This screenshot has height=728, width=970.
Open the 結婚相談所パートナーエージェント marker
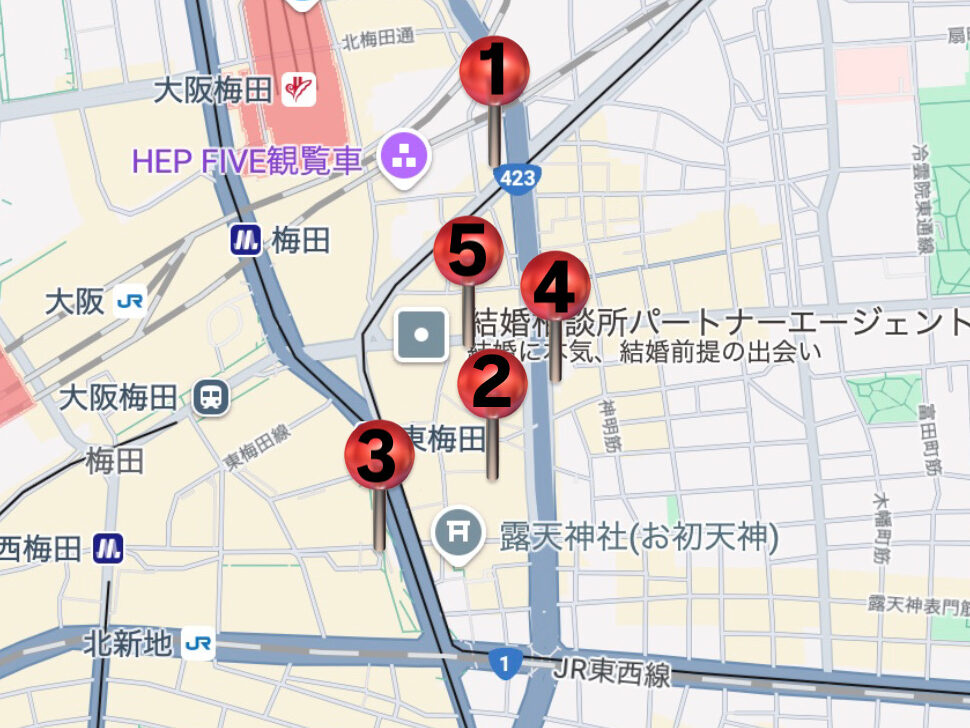(x=421, y=334)
